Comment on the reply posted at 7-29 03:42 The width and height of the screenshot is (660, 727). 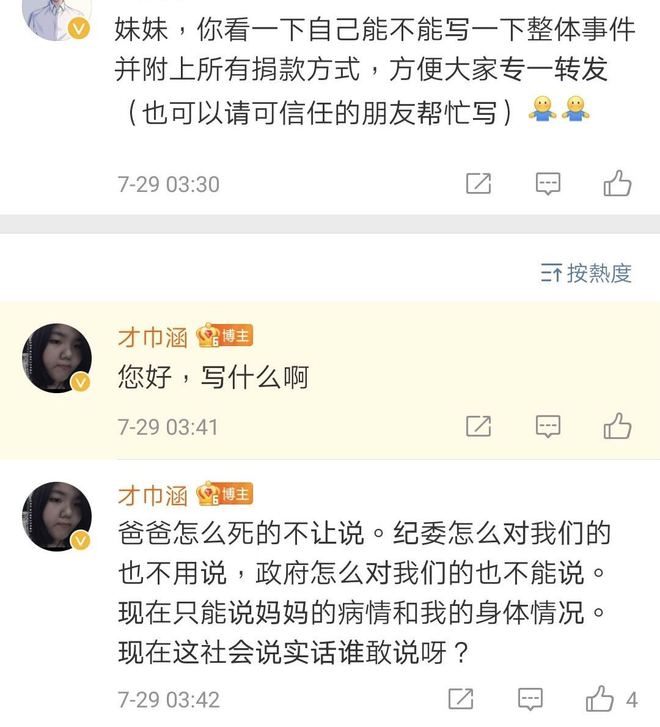pos(530,699)
